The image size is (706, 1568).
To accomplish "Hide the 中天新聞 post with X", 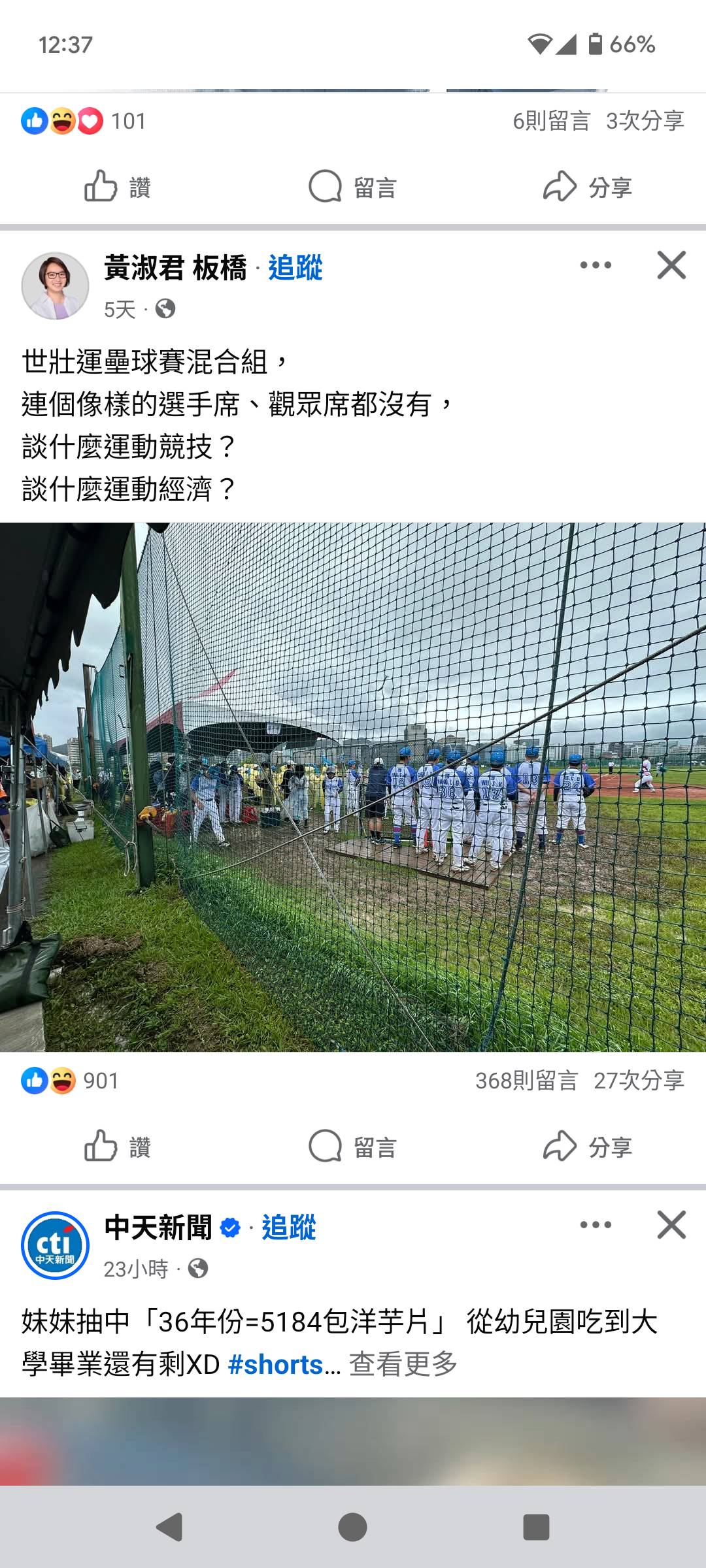I will coord(671,1225).
